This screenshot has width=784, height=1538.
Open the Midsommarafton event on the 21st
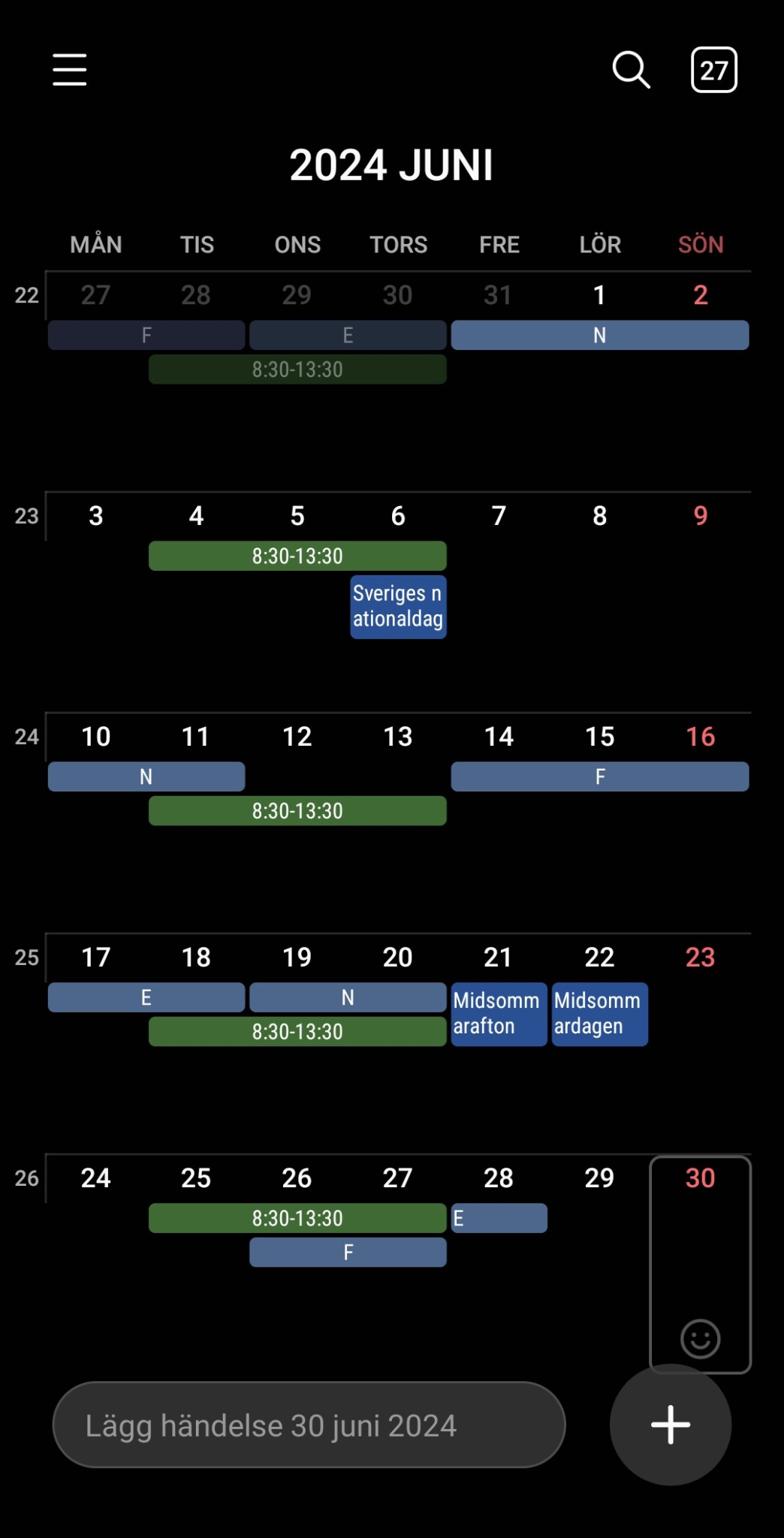coord(499,1014)
